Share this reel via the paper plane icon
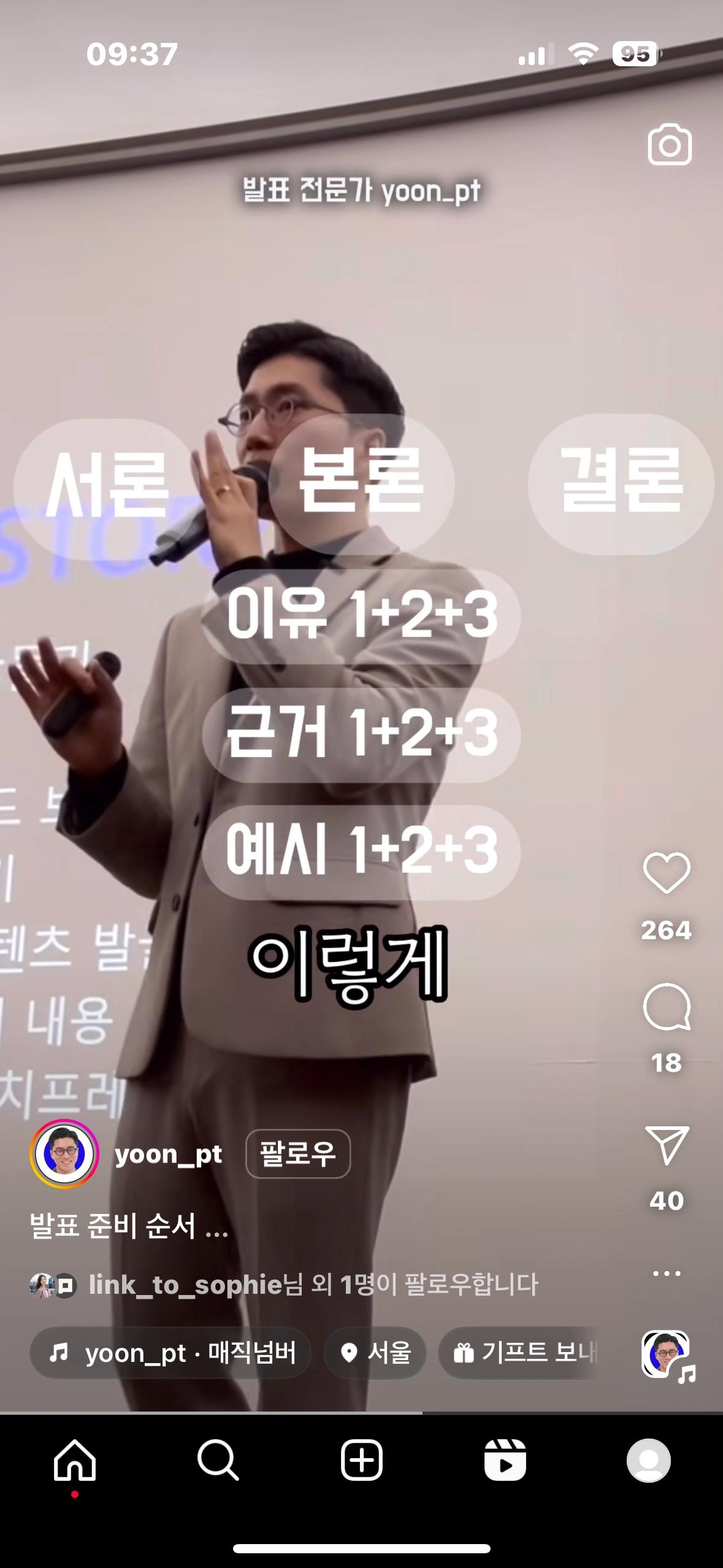The height and width of the screenshot is (1568, 723). pos(667,1144)
